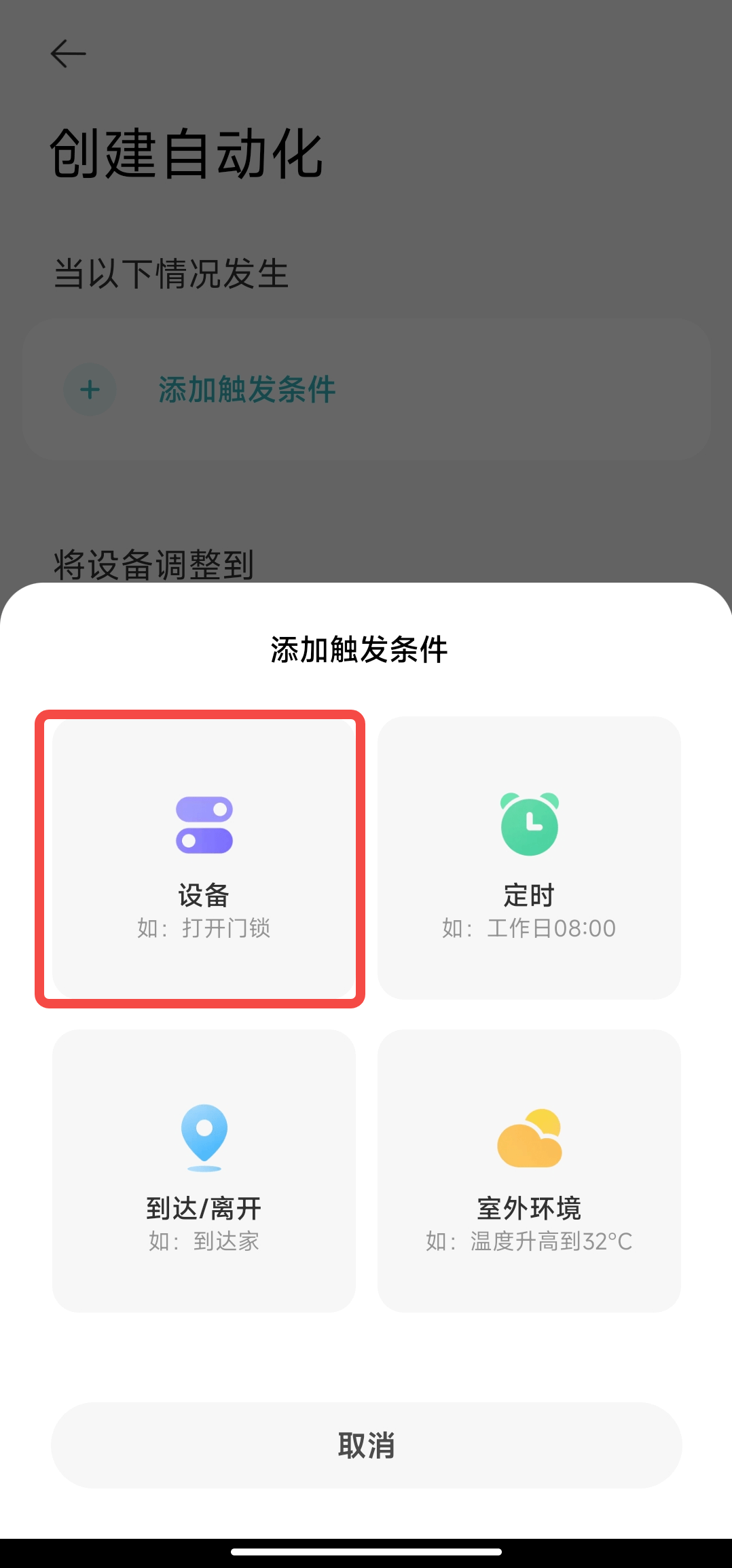Tap the green clock icon for scheduled trigger
This screenshot has height=1568, width=732.
pyautogui.click(x=530, y=824)
